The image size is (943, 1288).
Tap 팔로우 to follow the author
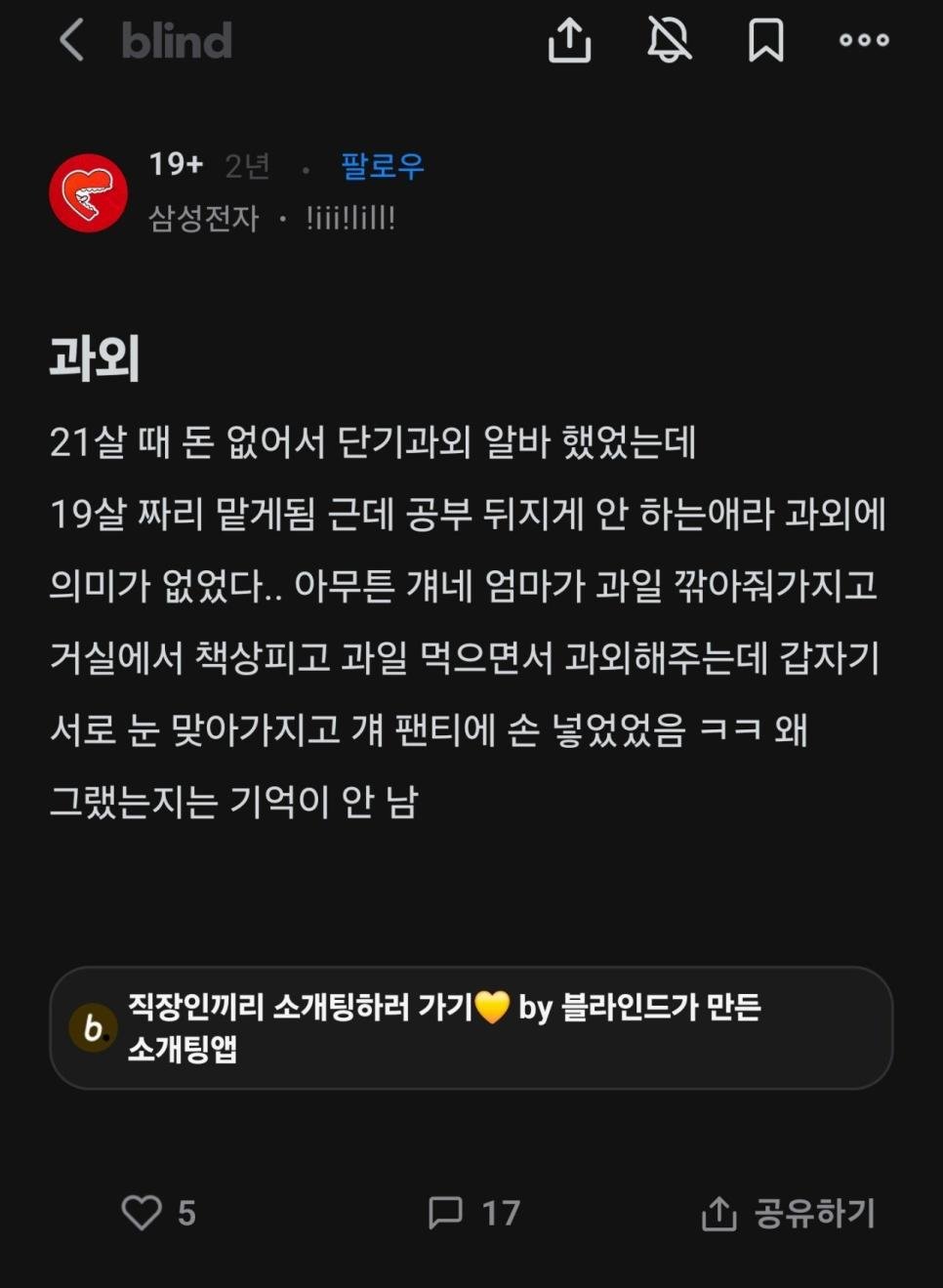(382, 166)
